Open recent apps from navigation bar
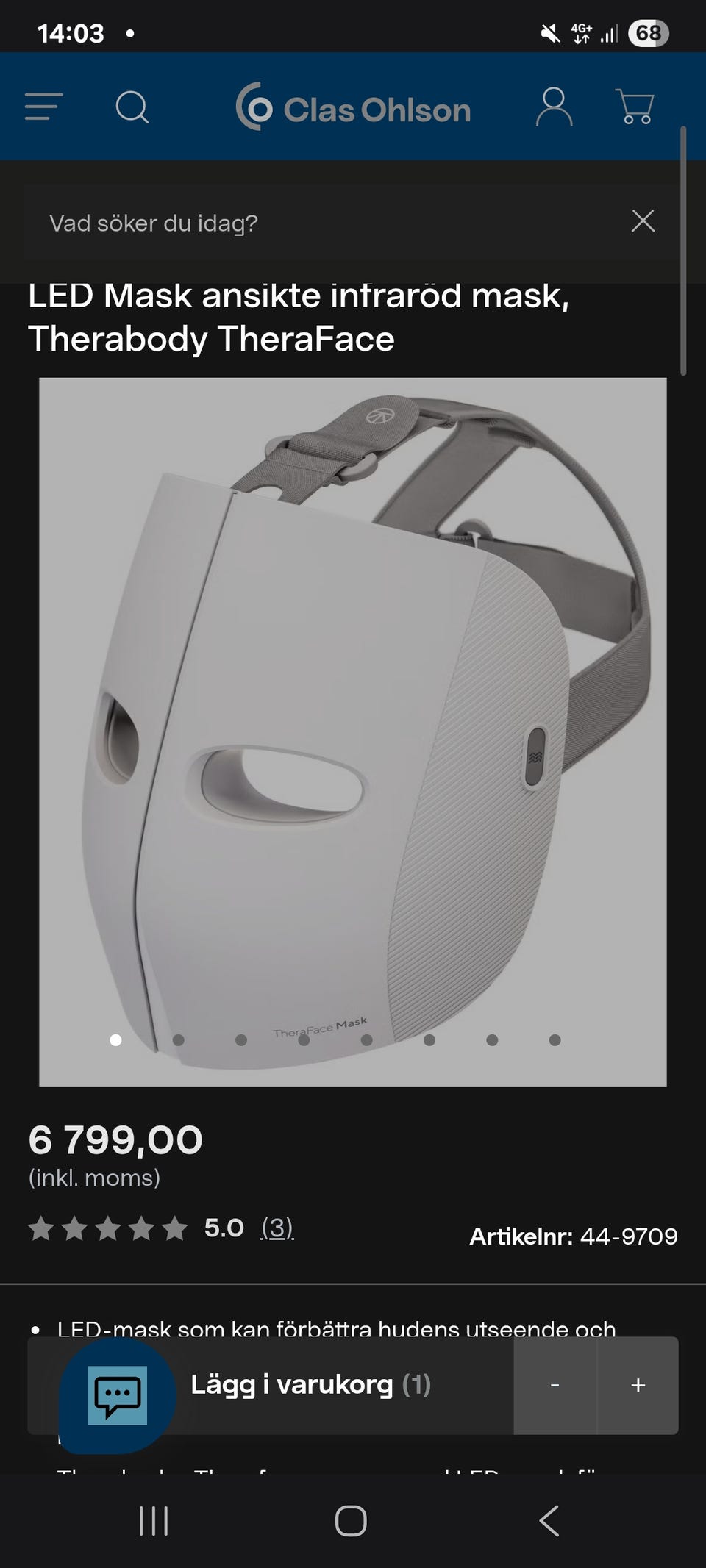706x1568 pixels. (154, 1521)
